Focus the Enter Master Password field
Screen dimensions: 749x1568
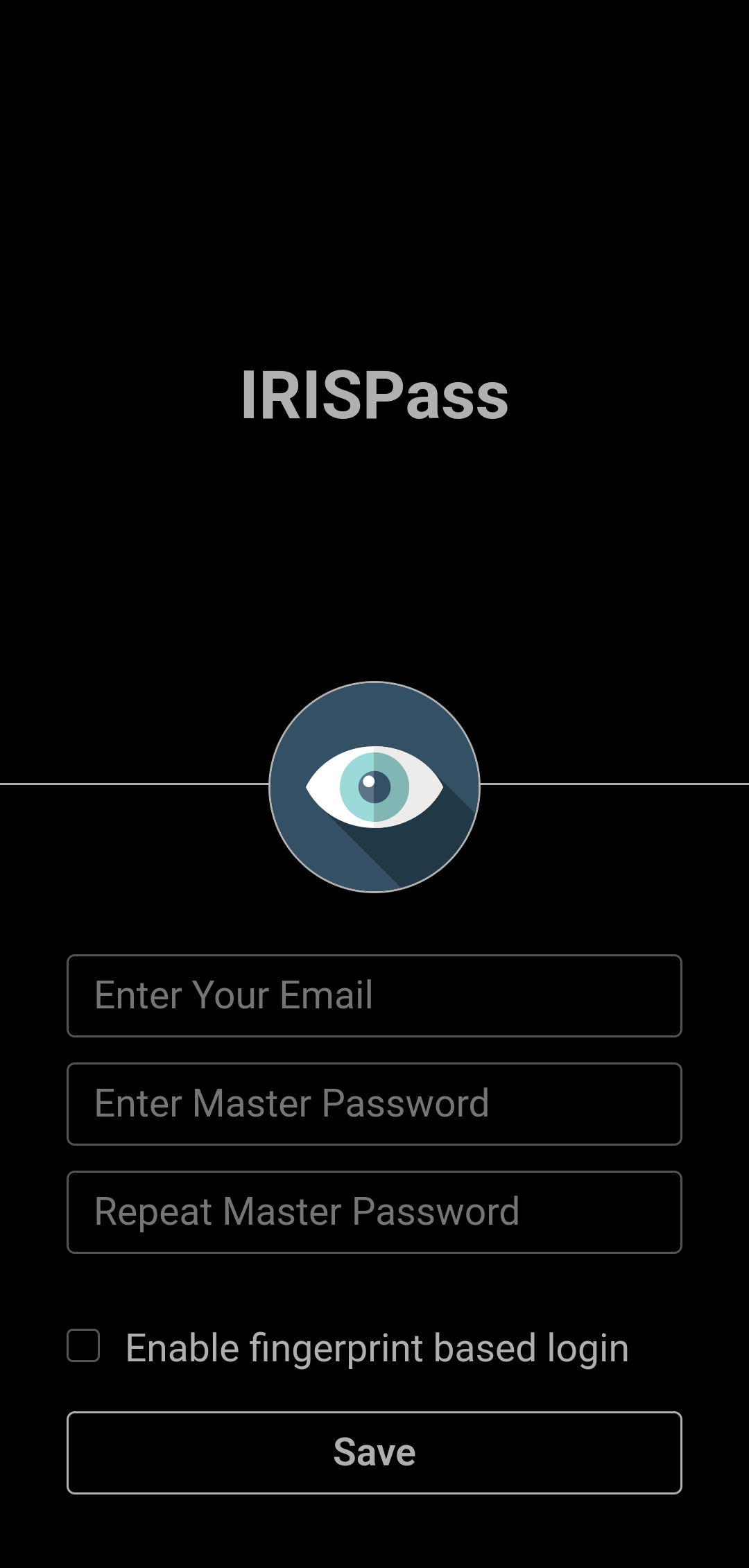(374, 1104)
